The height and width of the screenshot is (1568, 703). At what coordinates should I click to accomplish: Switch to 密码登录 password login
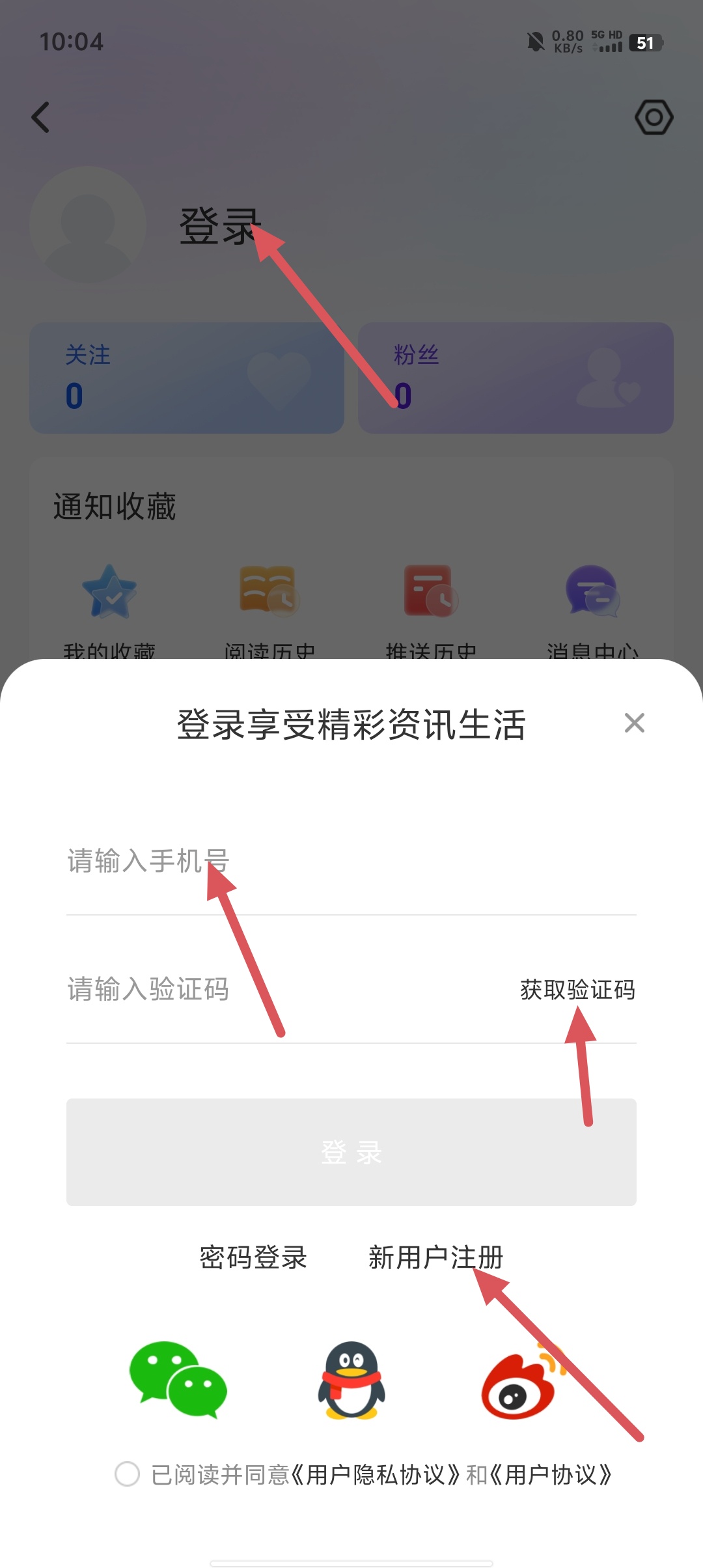(253, 1257)
